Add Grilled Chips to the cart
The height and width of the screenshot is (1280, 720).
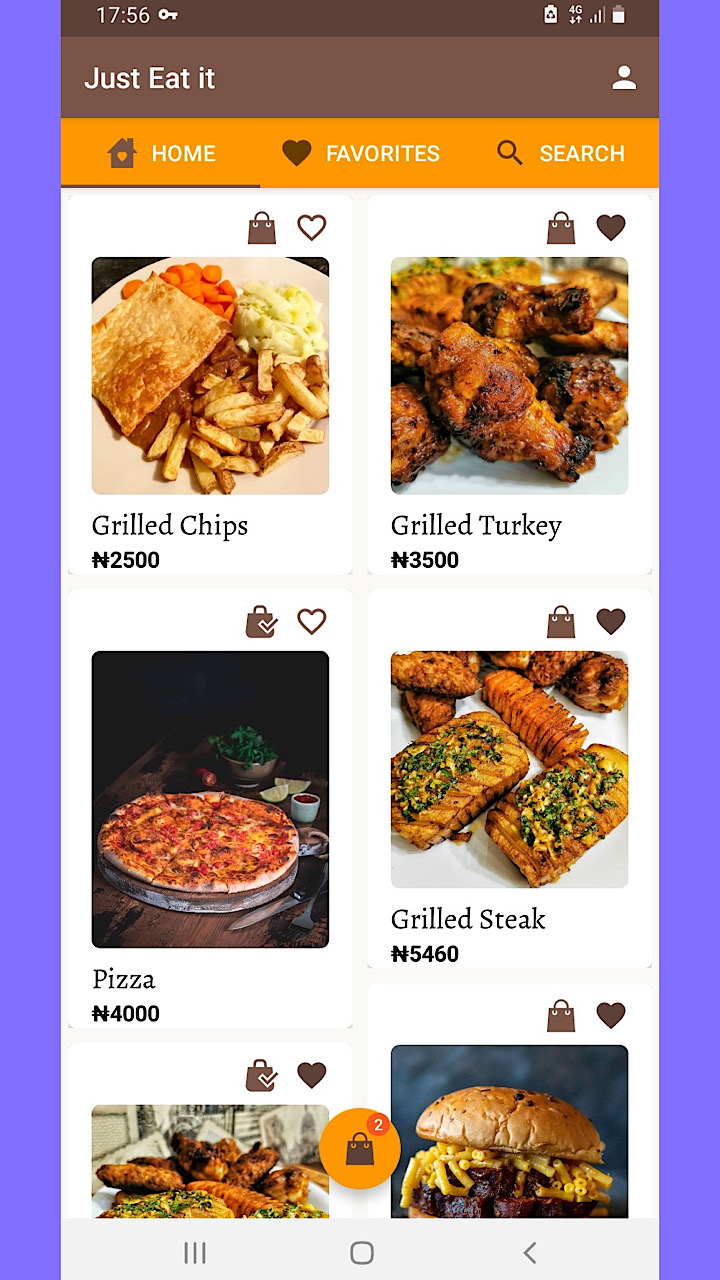(x=262, y=228)
